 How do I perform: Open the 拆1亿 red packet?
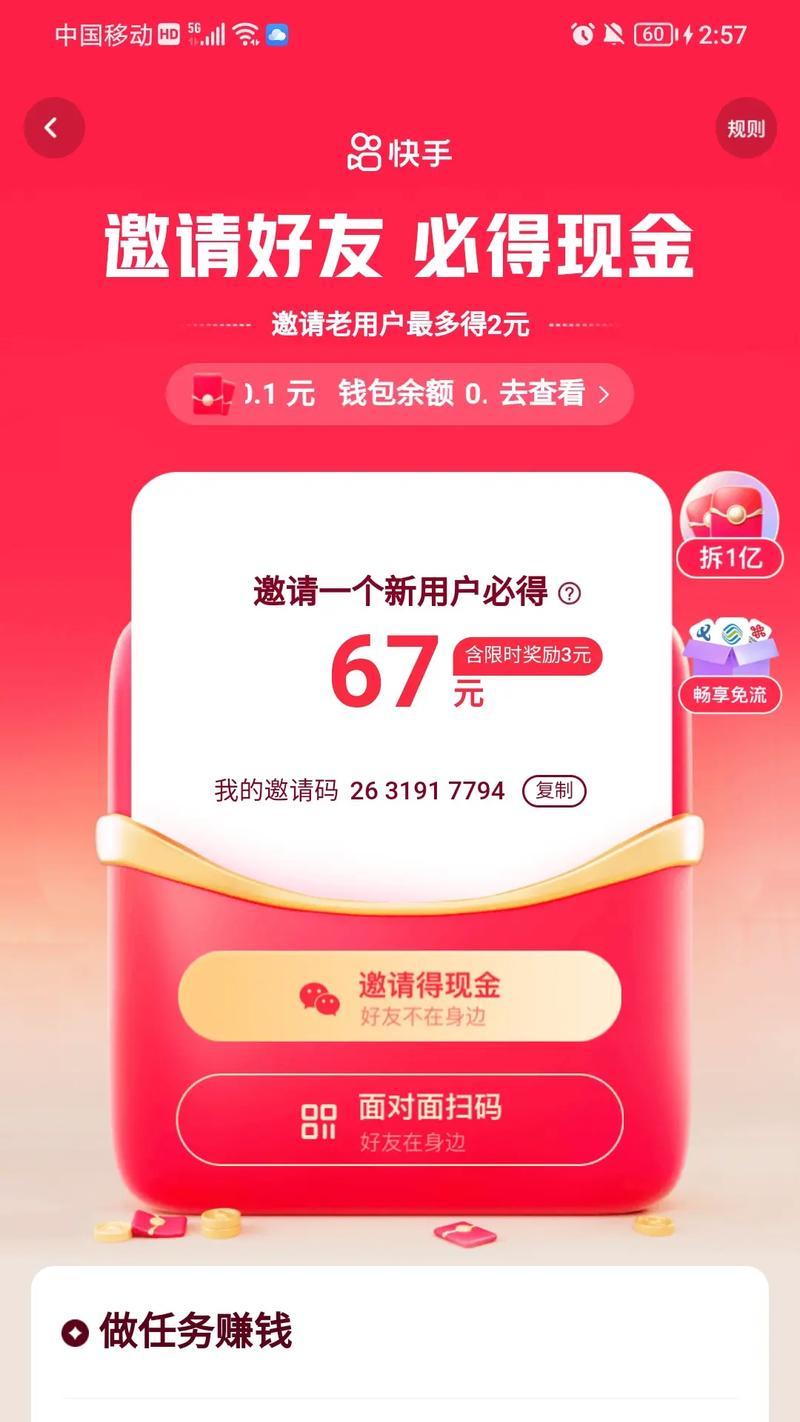pyautogui.click(x=730, y=527)
